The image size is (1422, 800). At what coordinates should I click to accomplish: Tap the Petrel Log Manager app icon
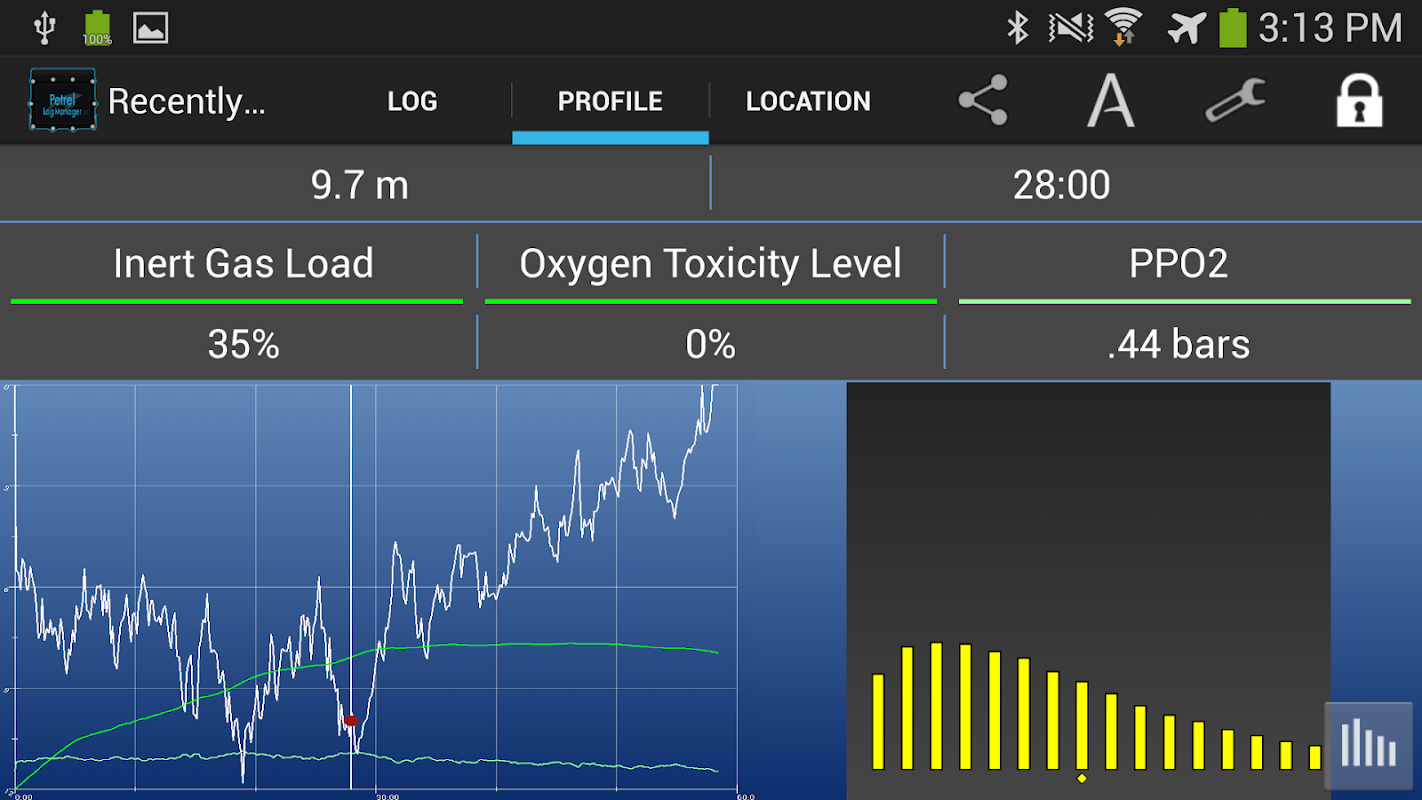tap(62, 100)
